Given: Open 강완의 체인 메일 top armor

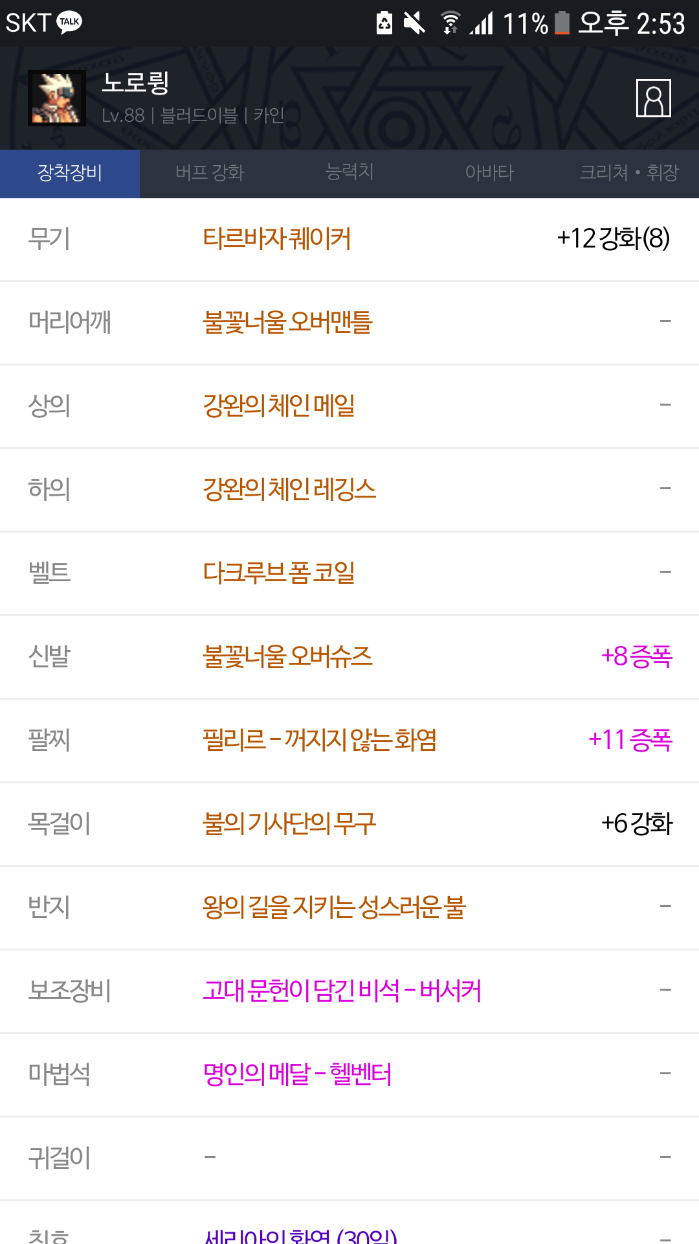Looking at the screenshot, I should point(279,406).
